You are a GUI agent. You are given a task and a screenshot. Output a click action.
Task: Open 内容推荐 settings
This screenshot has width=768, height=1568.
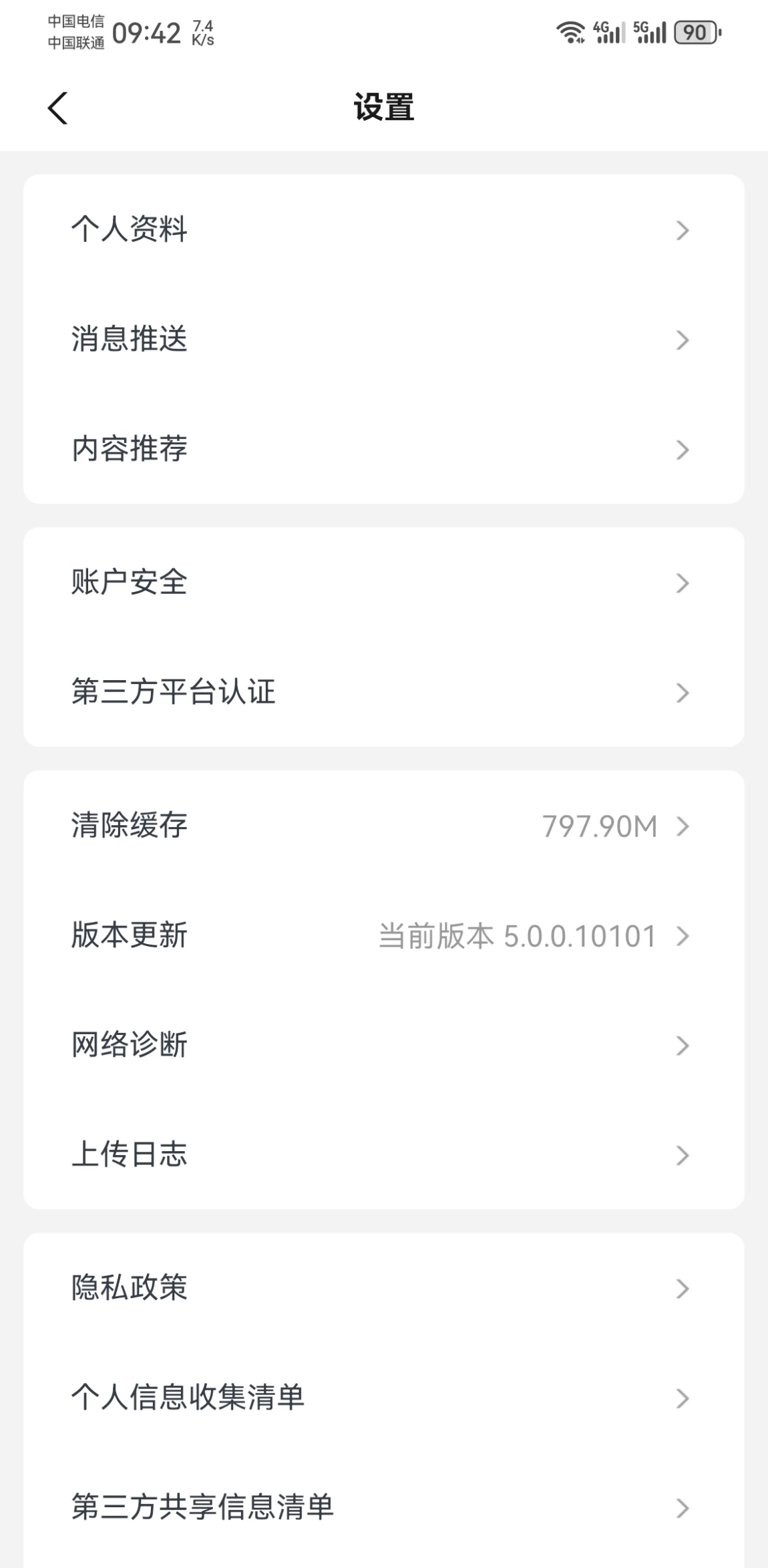(x=384, y=449)
